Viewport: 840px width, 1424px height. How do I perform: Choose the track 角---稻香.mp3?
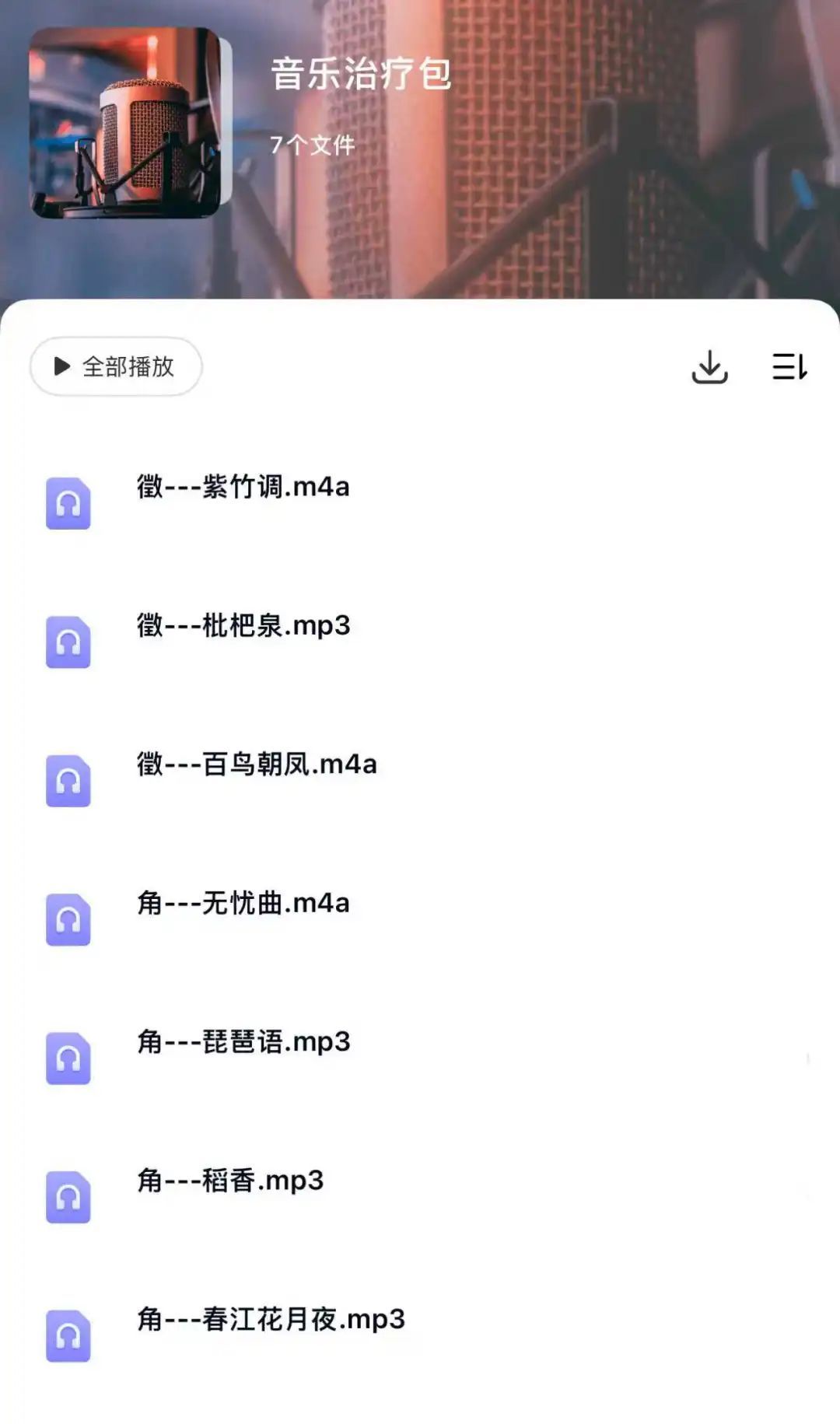click(x=420, y=1196)
